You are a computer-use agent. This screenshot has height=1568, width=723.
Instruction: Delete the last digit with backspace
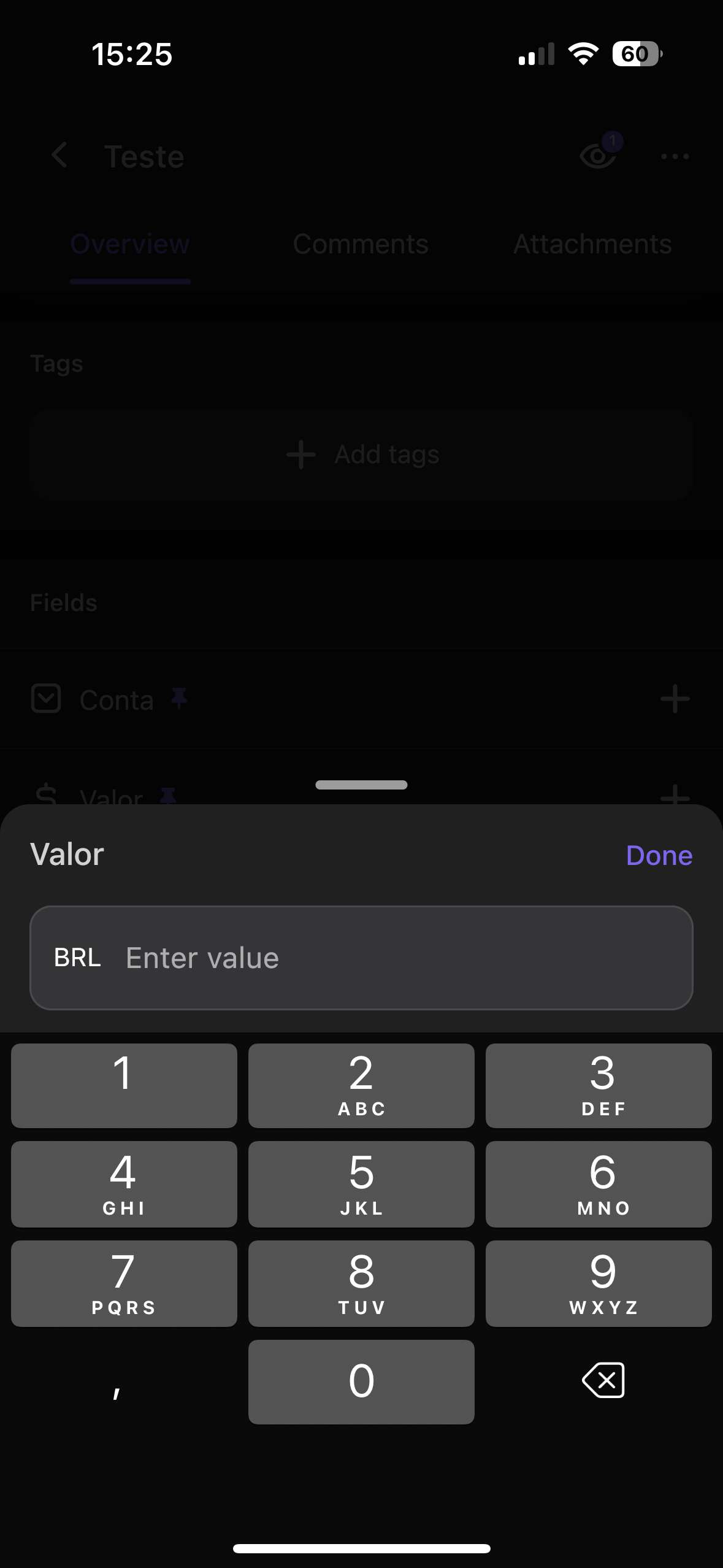click(x=603, y=1380)
